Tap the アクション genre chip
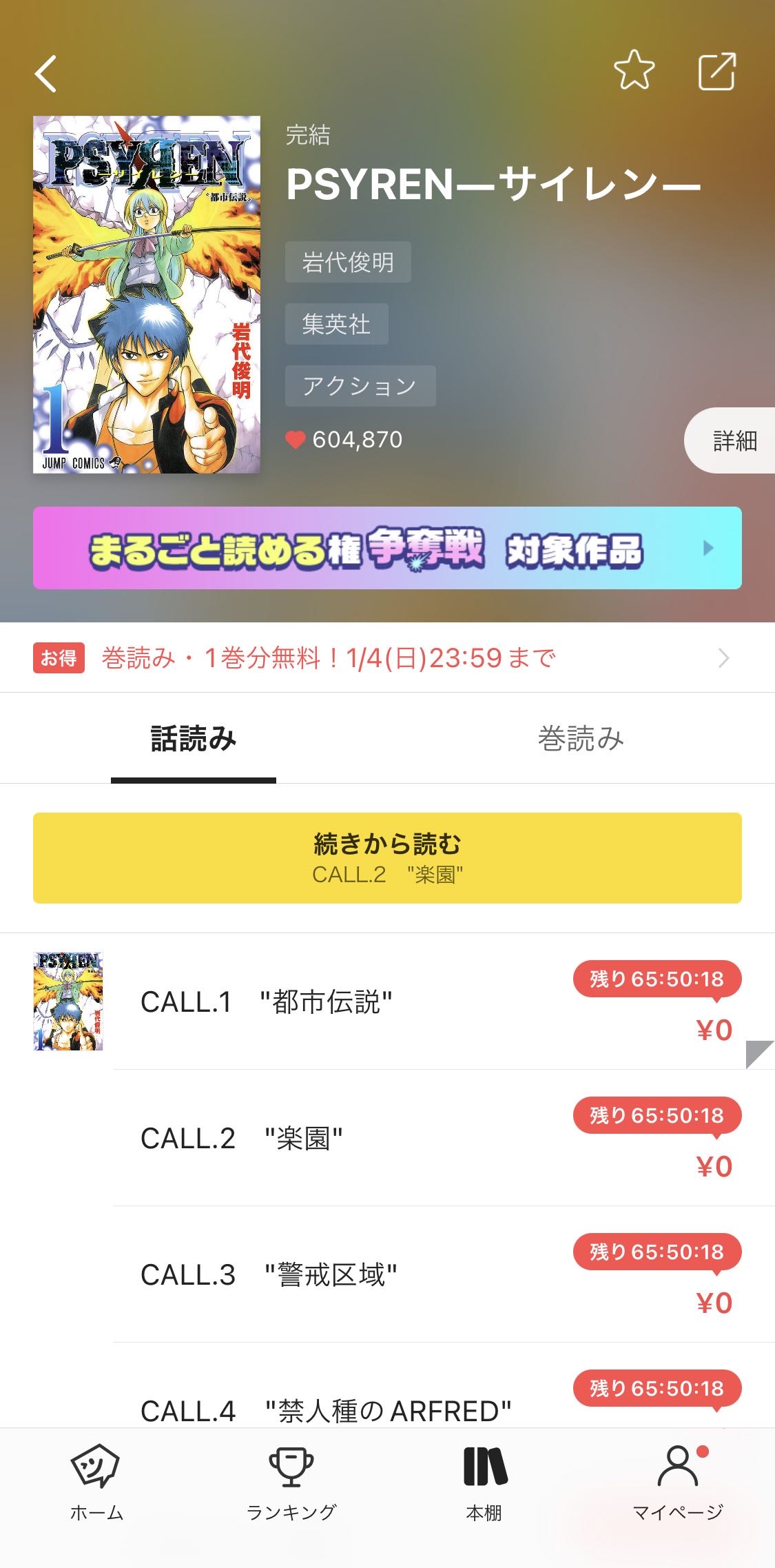Screen dimensions: 775x1568 (x=360, y=386)
